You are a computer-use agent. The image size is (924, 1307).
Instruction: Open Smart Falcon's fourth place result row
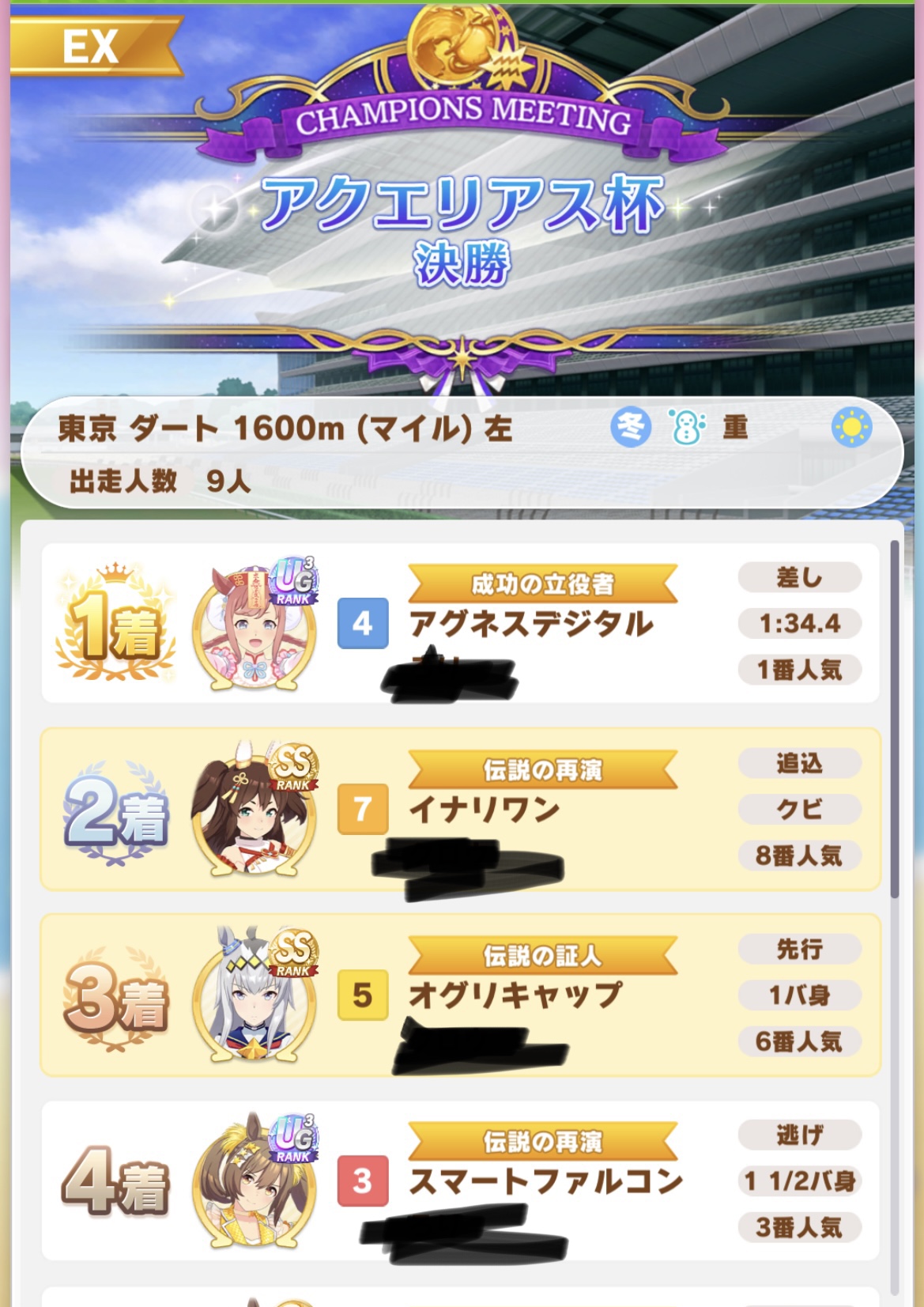[460, 1180]
